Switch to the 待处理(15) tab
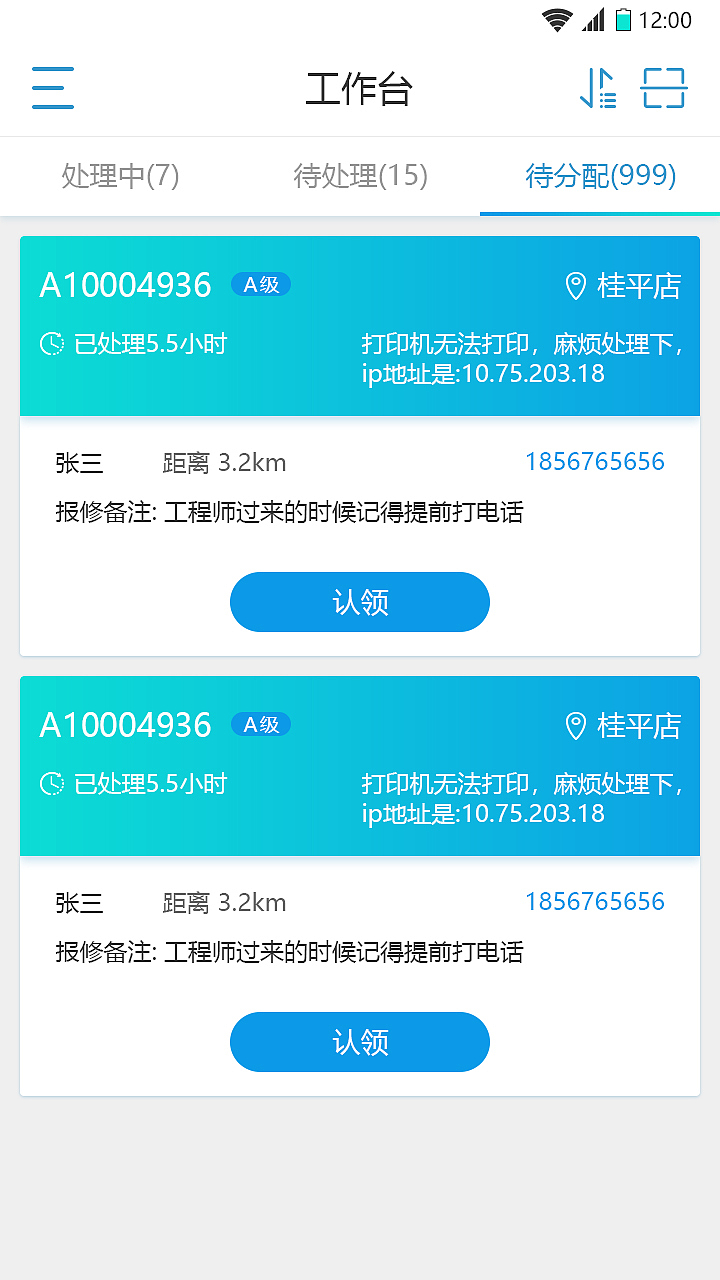 click(x=360, y=176)
